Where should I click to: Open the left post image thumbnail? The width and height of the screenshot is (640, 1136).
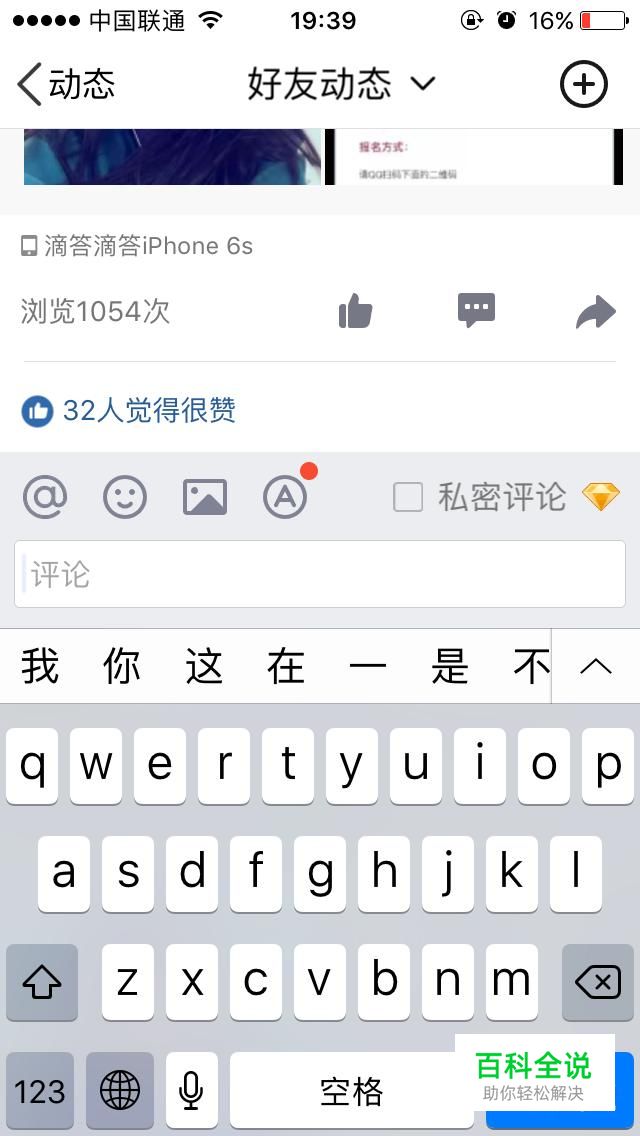tap(172, 157)
